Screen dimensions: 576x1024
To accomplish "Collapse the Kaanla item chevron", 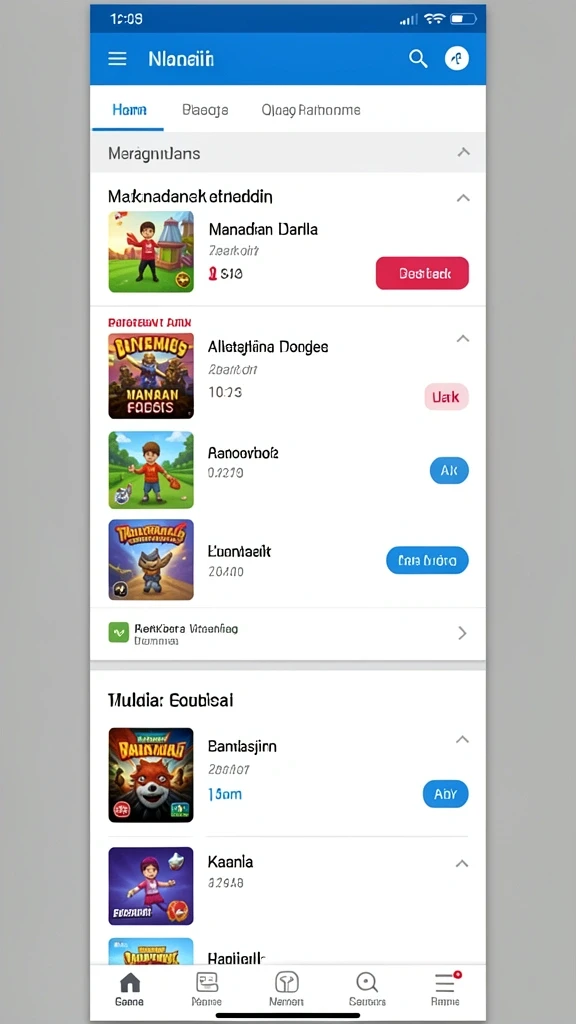I will point(462,863).
